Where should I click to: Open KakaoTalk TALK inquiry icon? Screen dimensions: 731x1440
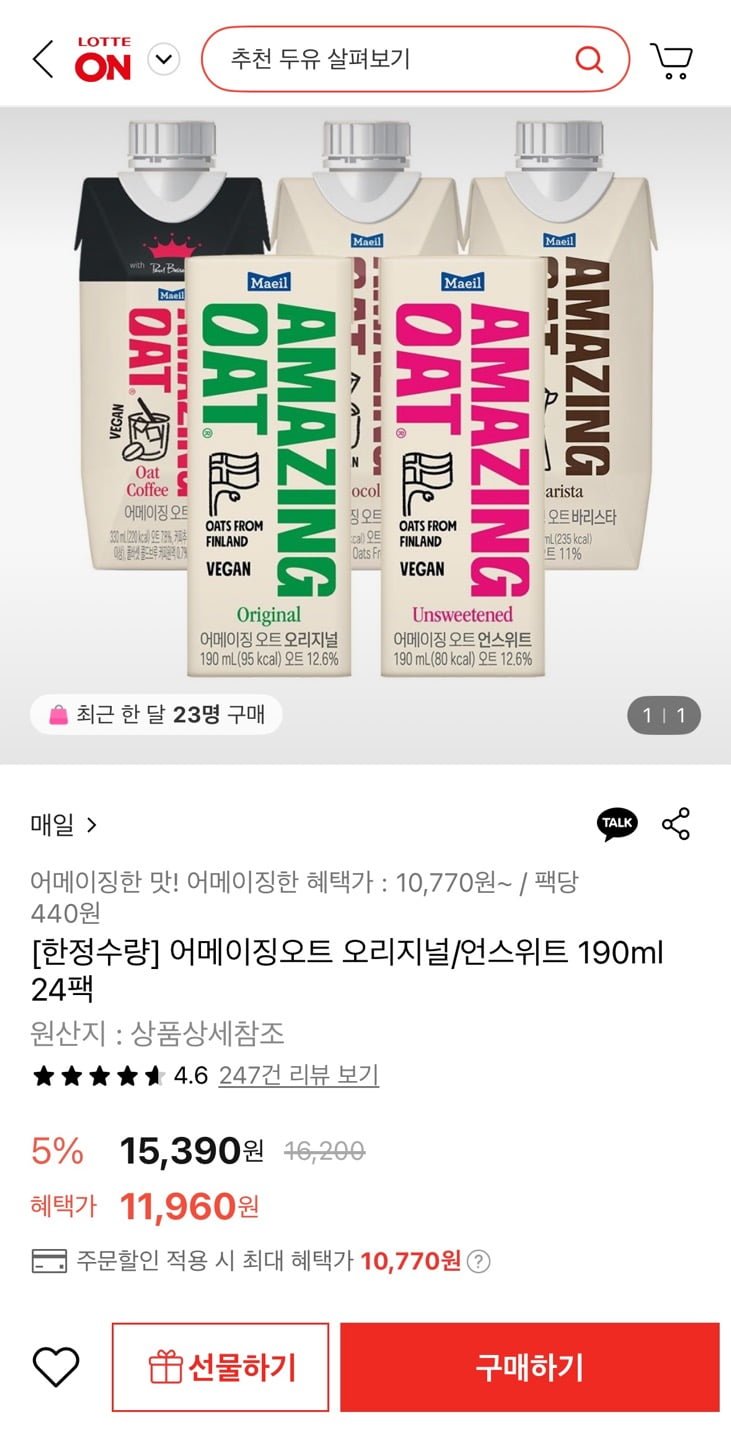tap(617, 824)
